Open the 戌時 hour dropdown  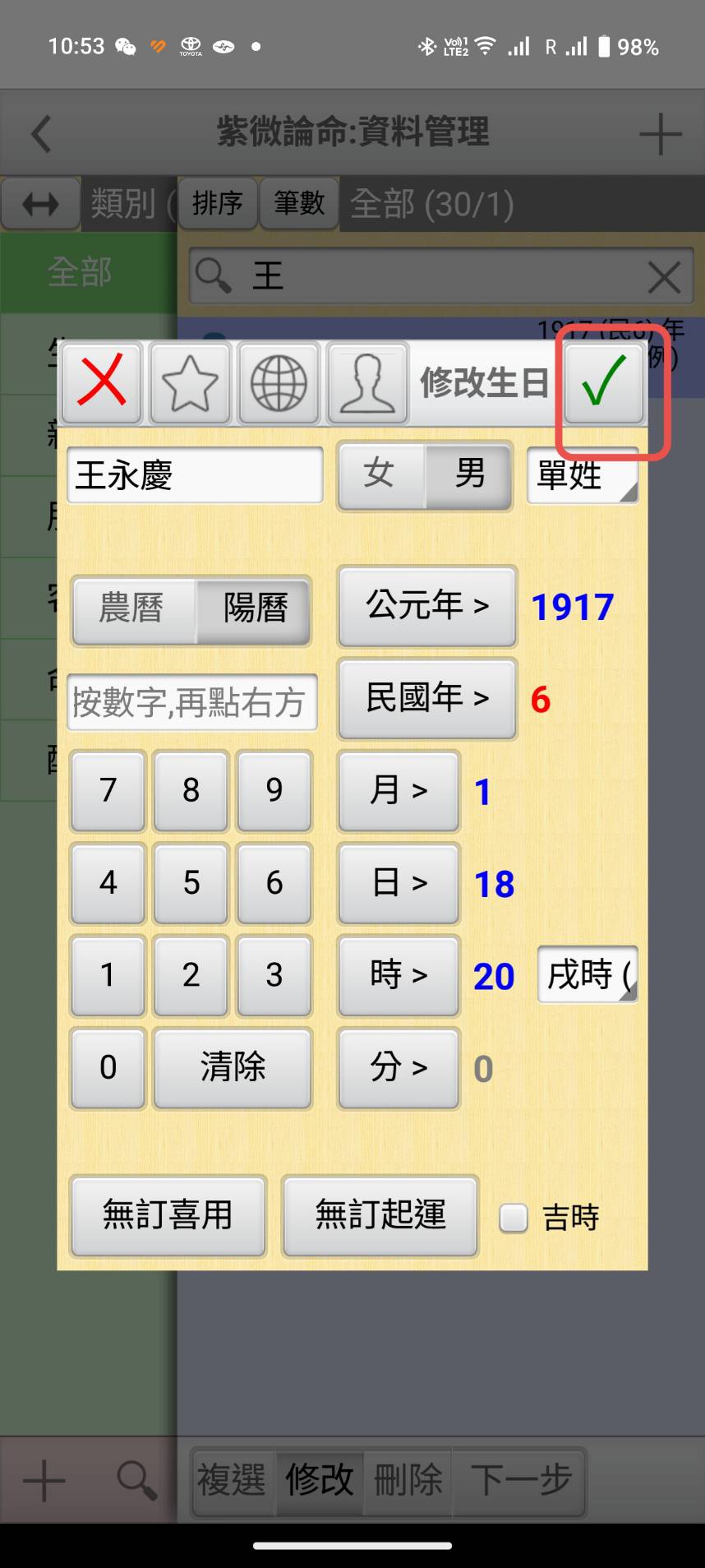pyautogui.click(x=587, y=975)
